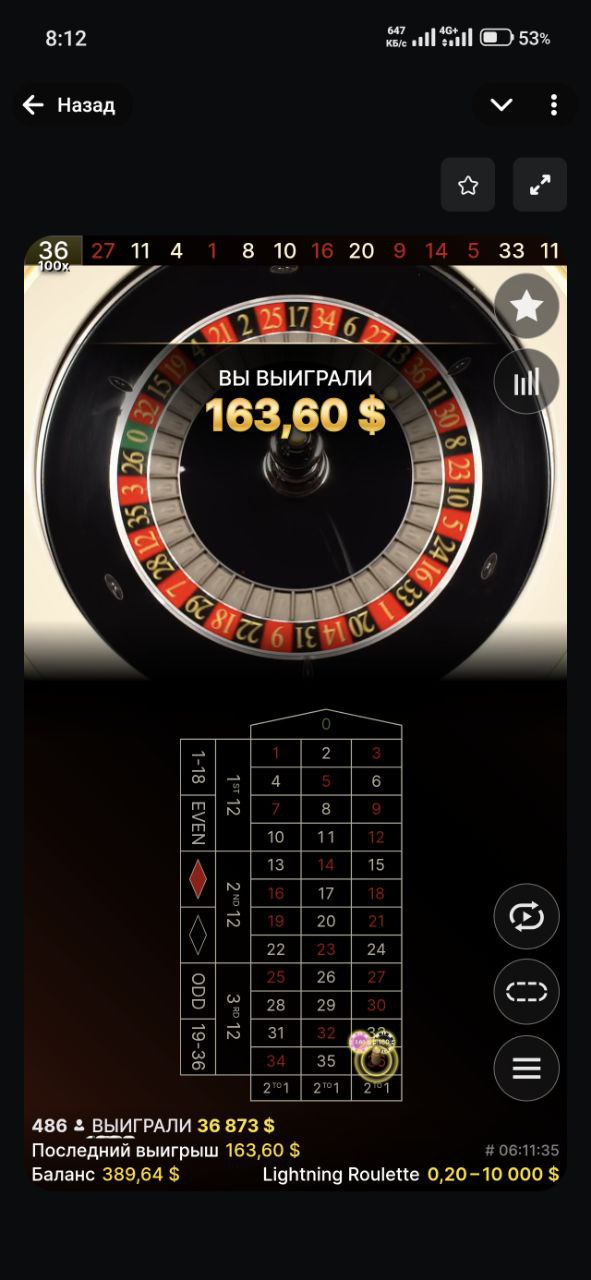Bet on the 2nd 12 dozen
Screen dimensions: 591x1280
233,907
